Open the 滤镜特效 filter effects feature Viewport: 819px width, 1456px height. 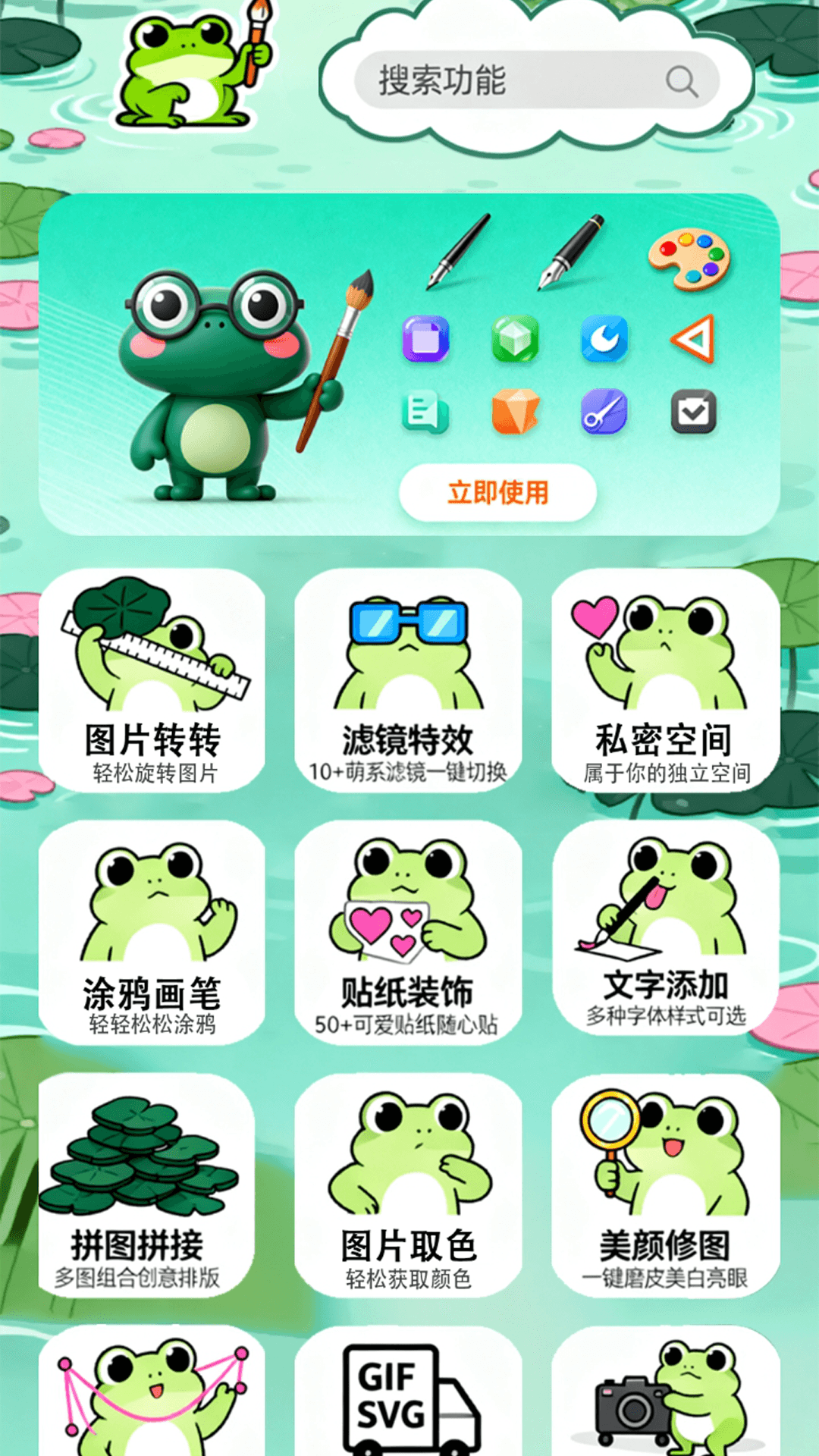pyautogui.click(x=409, y=682)
